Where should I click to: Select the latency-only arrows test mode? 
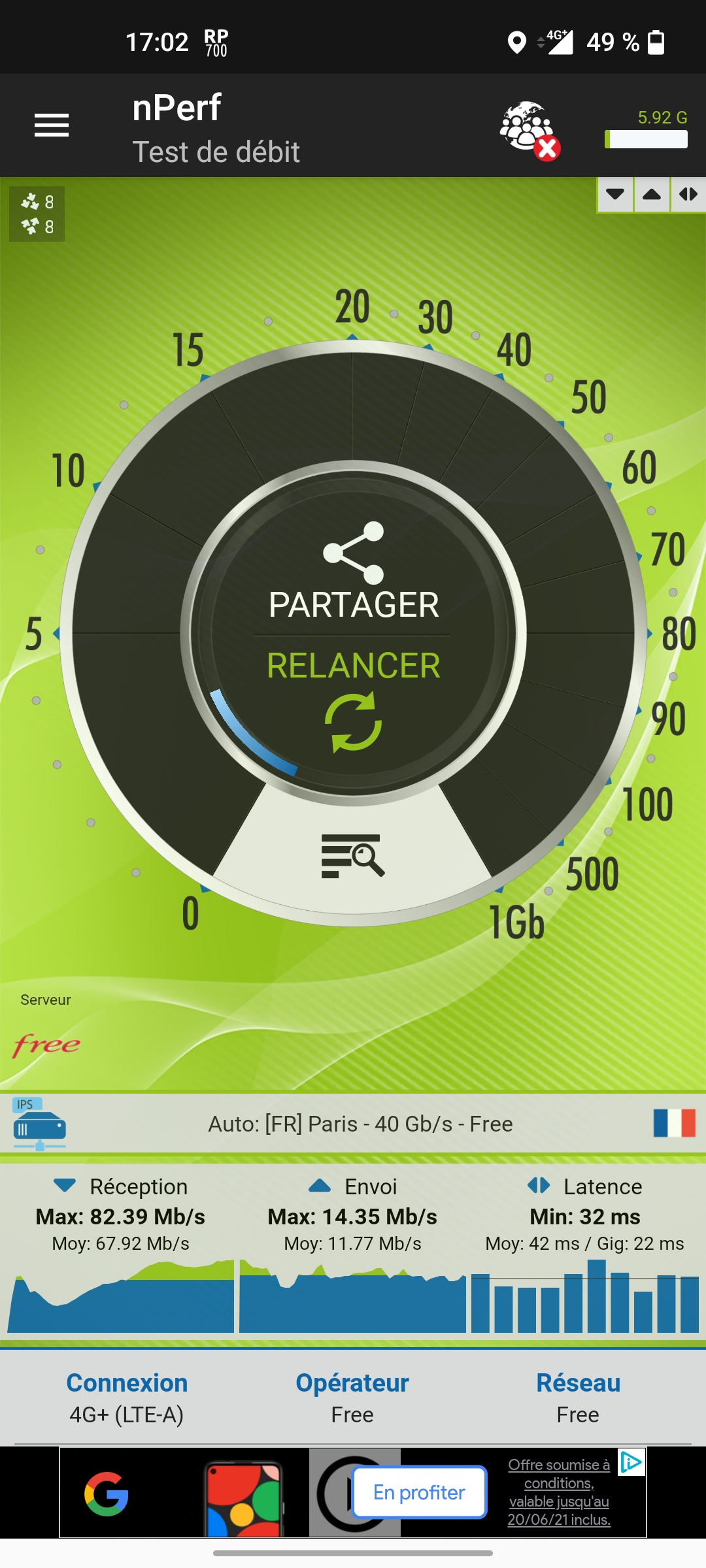(x=688, y=194)
